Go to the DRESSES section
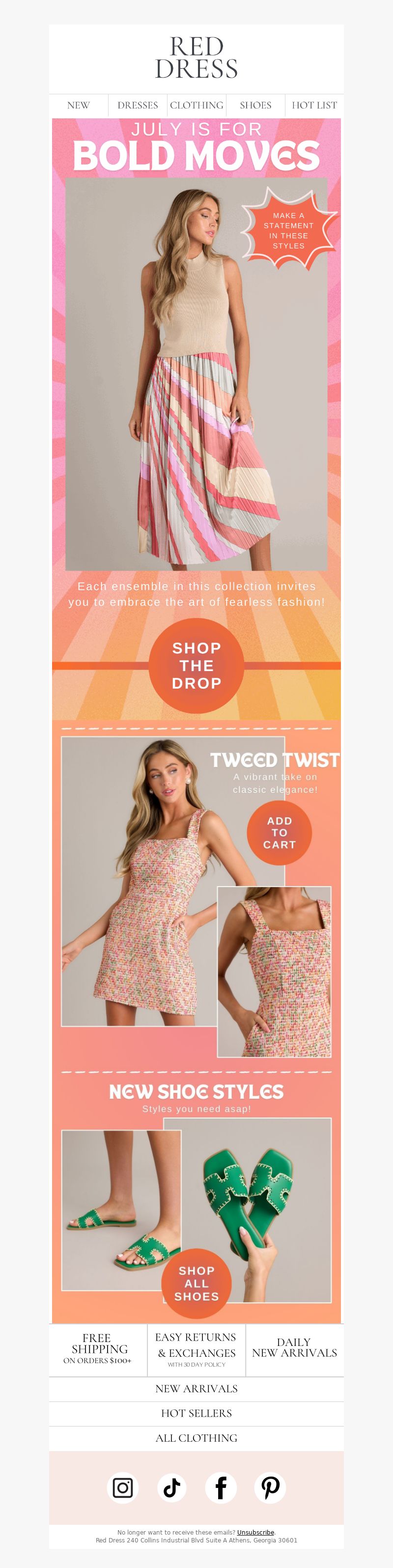The image size is (393, 1568). (138, 105)
